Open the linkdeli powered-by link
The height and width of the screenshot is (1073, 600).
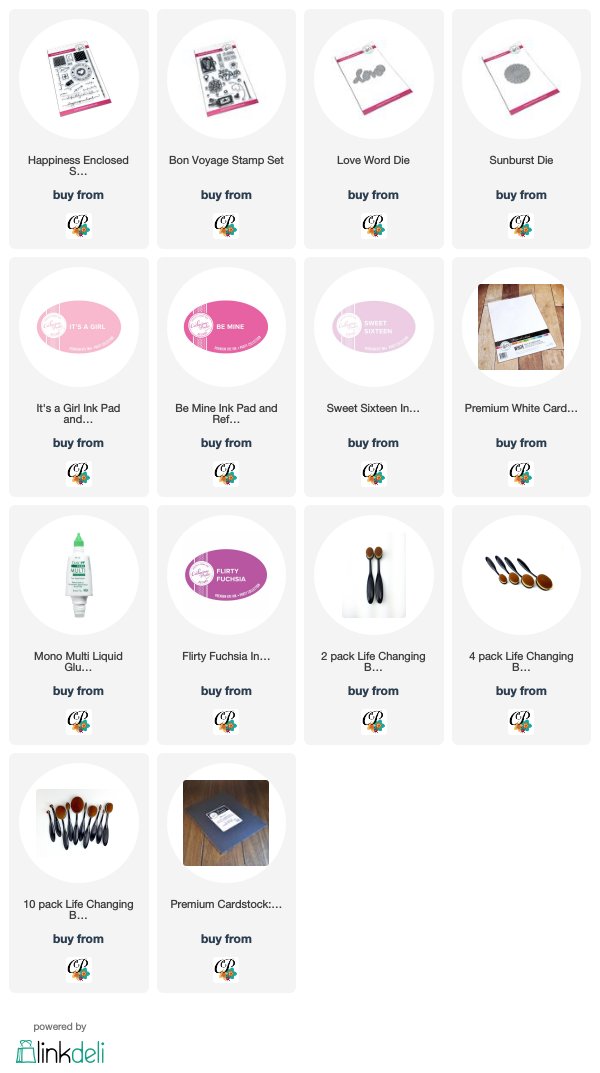[60, 1044]
